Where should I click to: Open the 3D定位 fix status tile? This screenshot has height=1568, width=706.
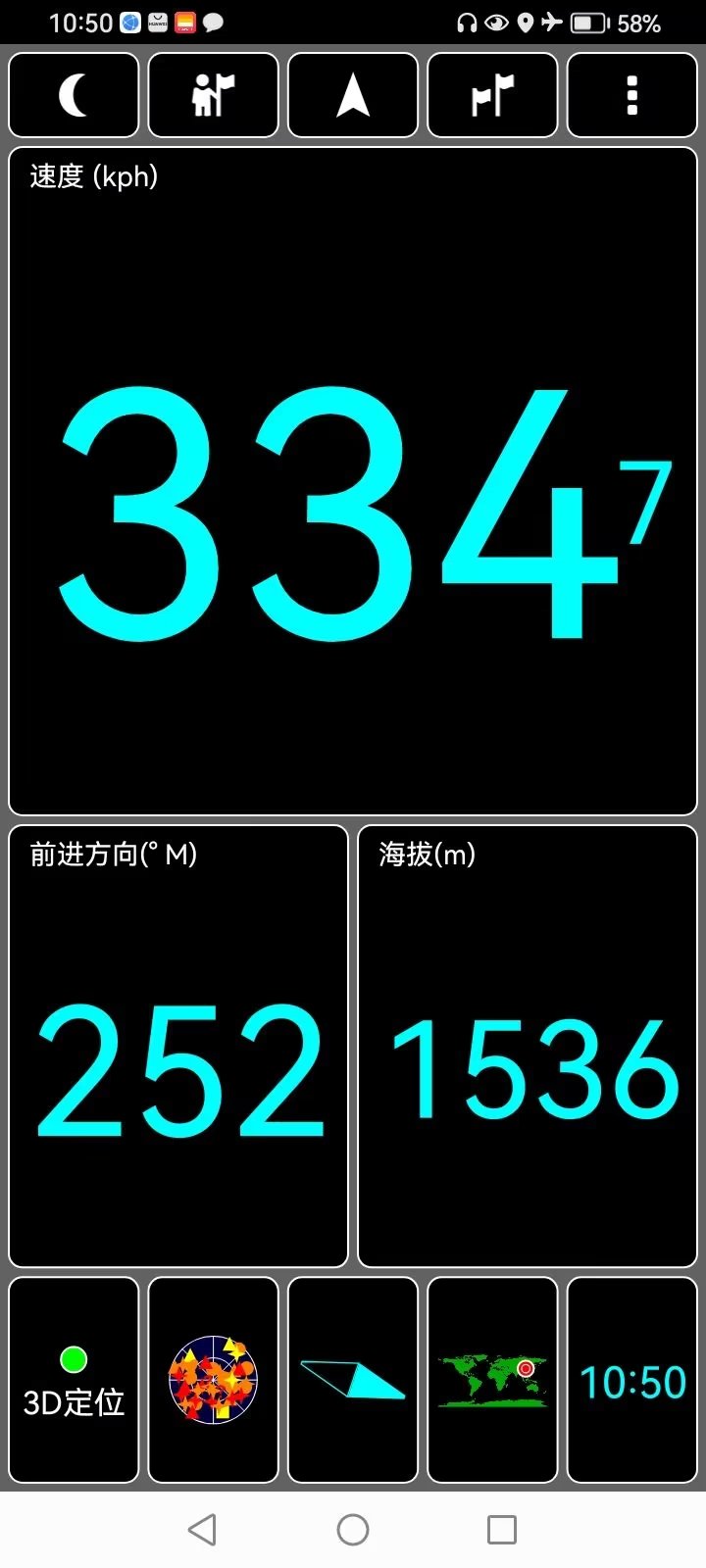pyautogui.click(x=74, y=1380)
